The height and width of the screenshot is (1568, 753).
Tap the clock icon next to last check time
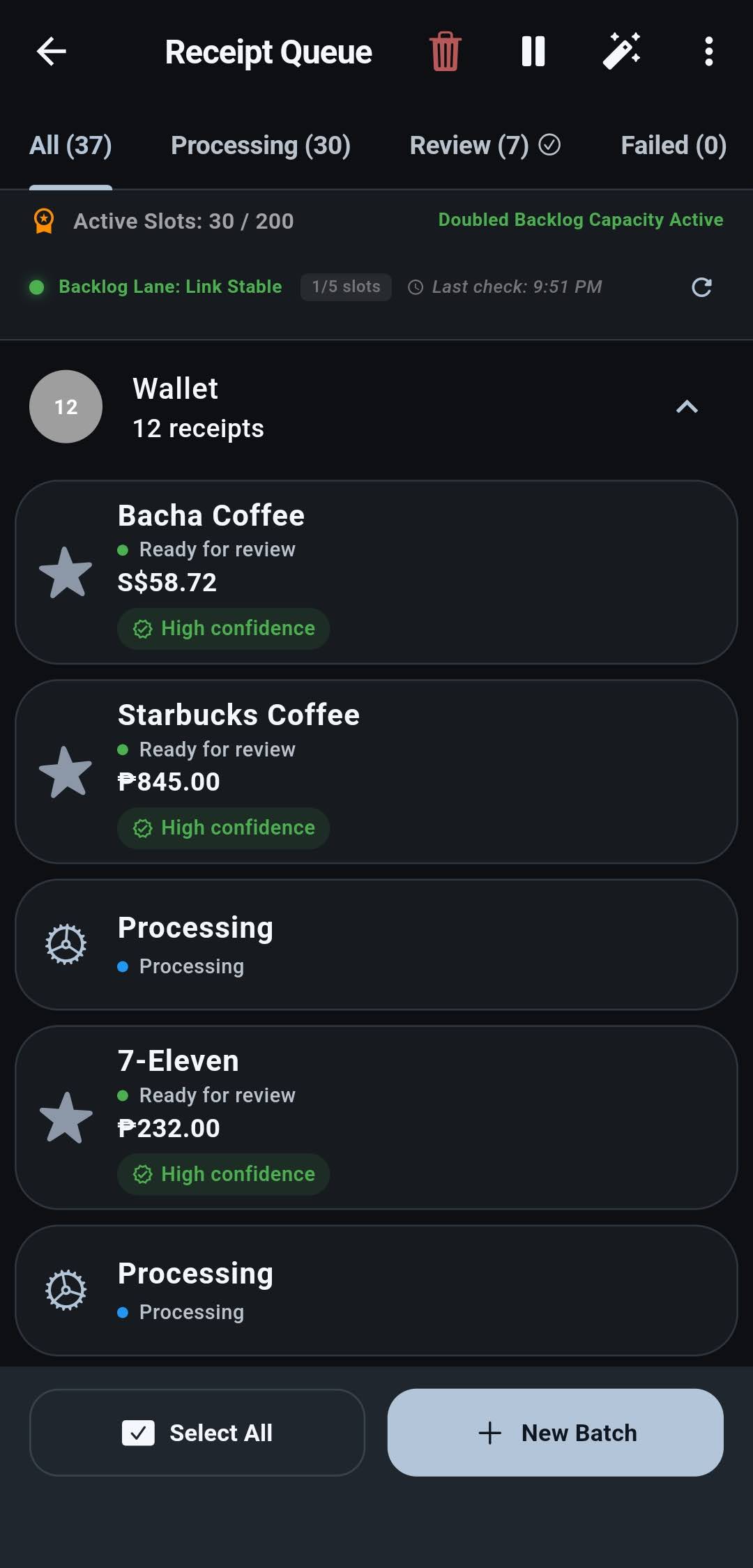coord(416,287)
